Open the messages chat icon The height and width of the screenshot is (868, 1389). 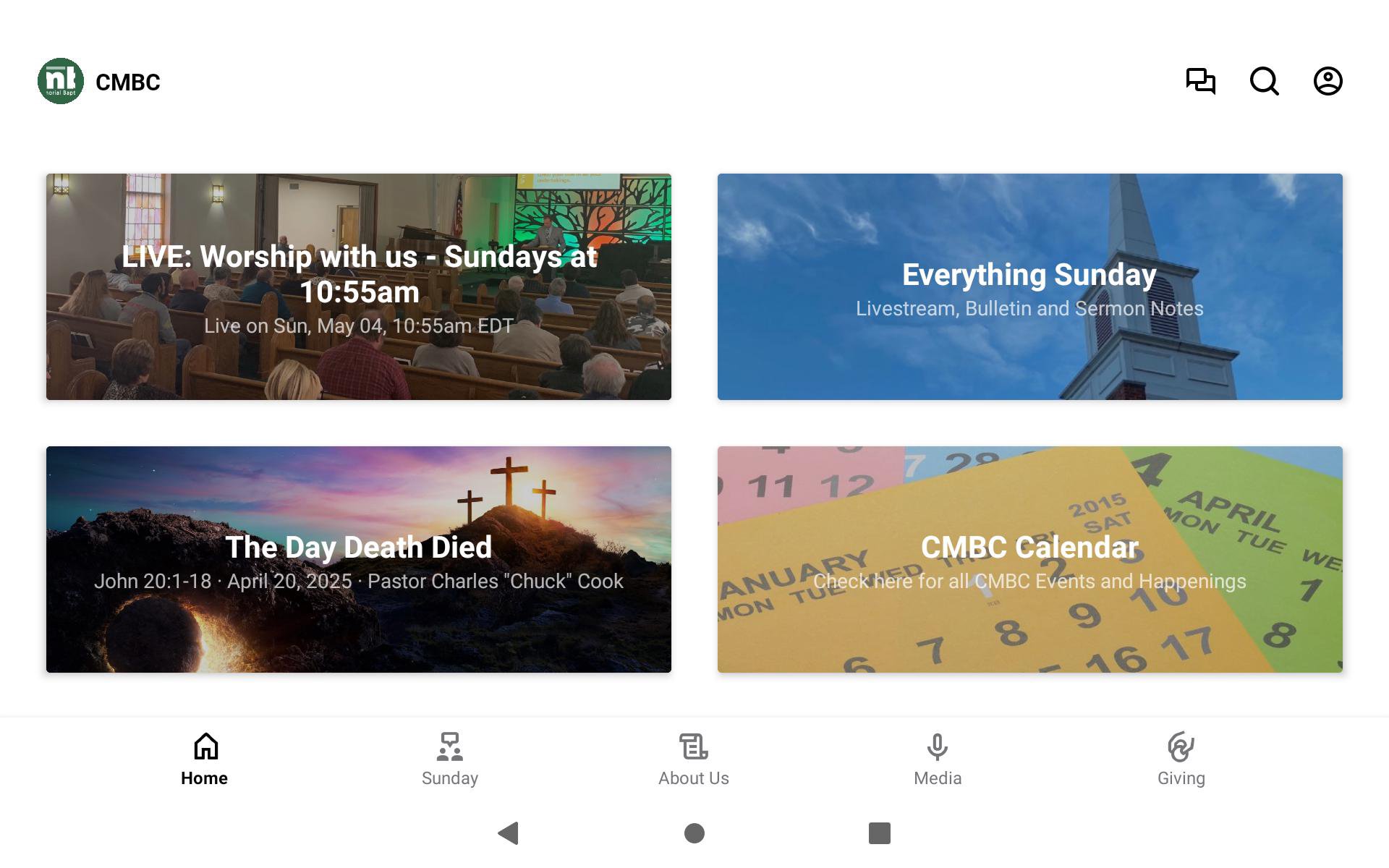(x=1200, y=81)
